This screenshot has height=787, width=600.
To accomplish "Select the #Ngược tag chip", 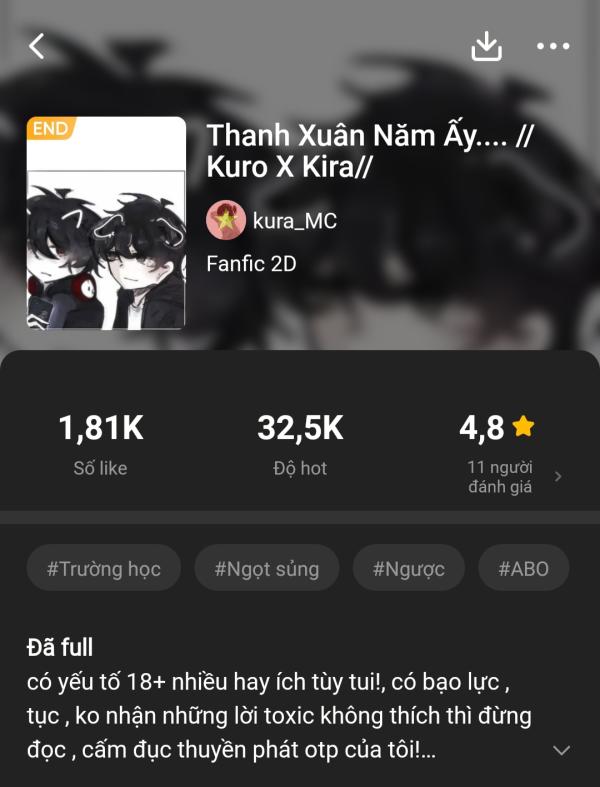I will tap(408, 569).
